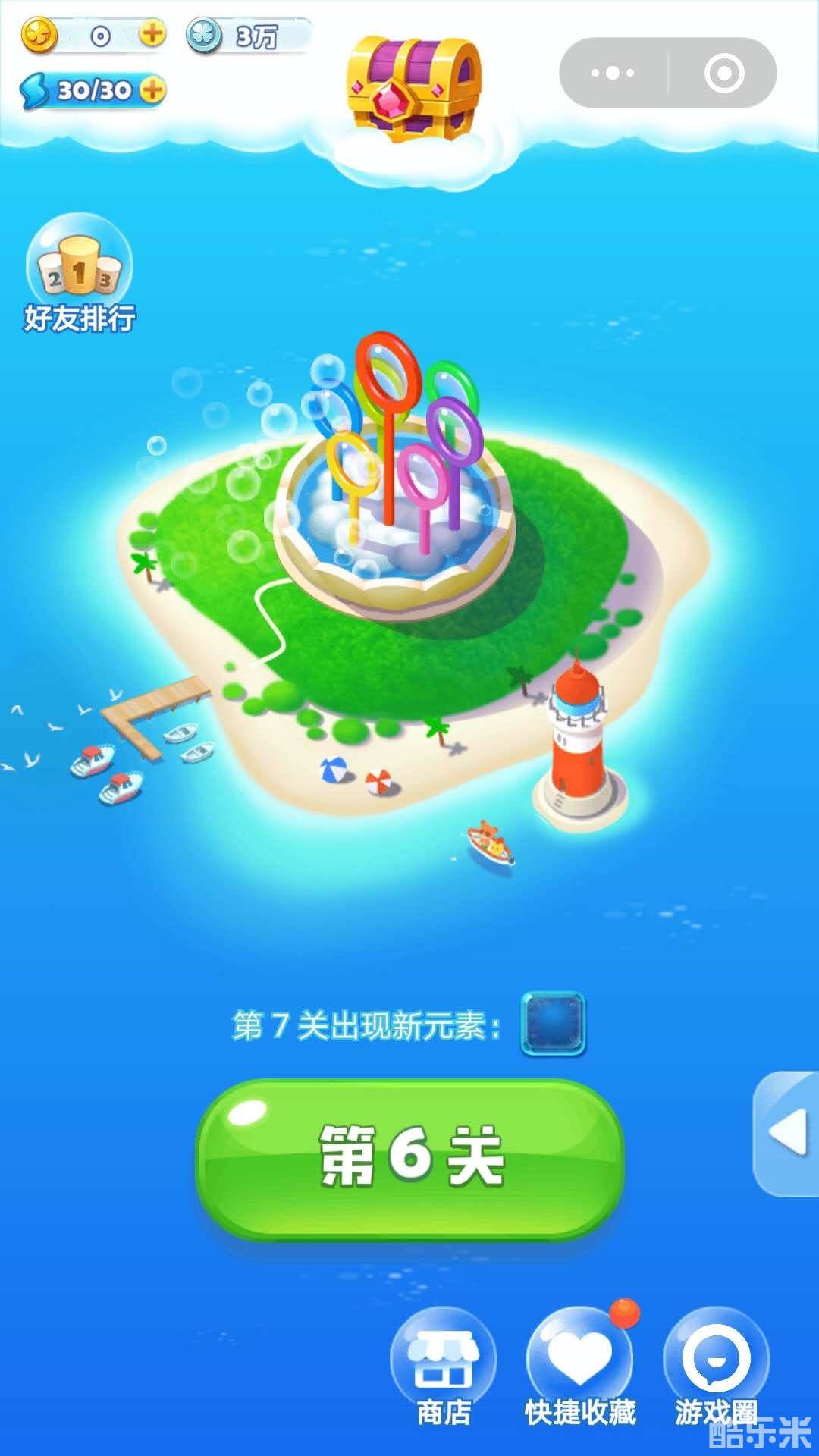Screen dimensions: 819x1456
Task: Tap the plus to buy more coins
Action: [x=153, y=32]
